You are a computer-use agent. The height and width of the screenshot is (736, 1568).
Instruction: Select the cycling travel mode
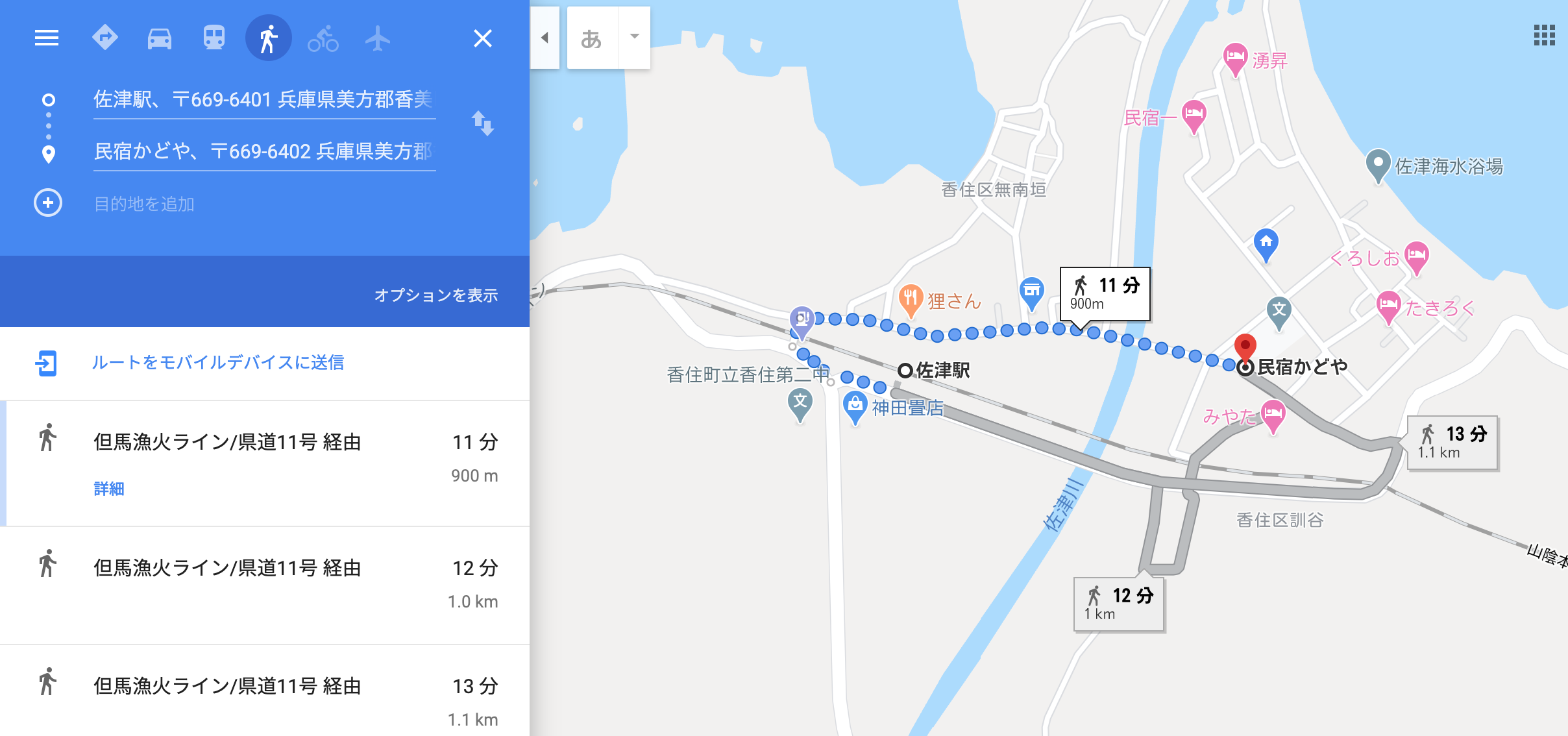click(x=323, y=38)
